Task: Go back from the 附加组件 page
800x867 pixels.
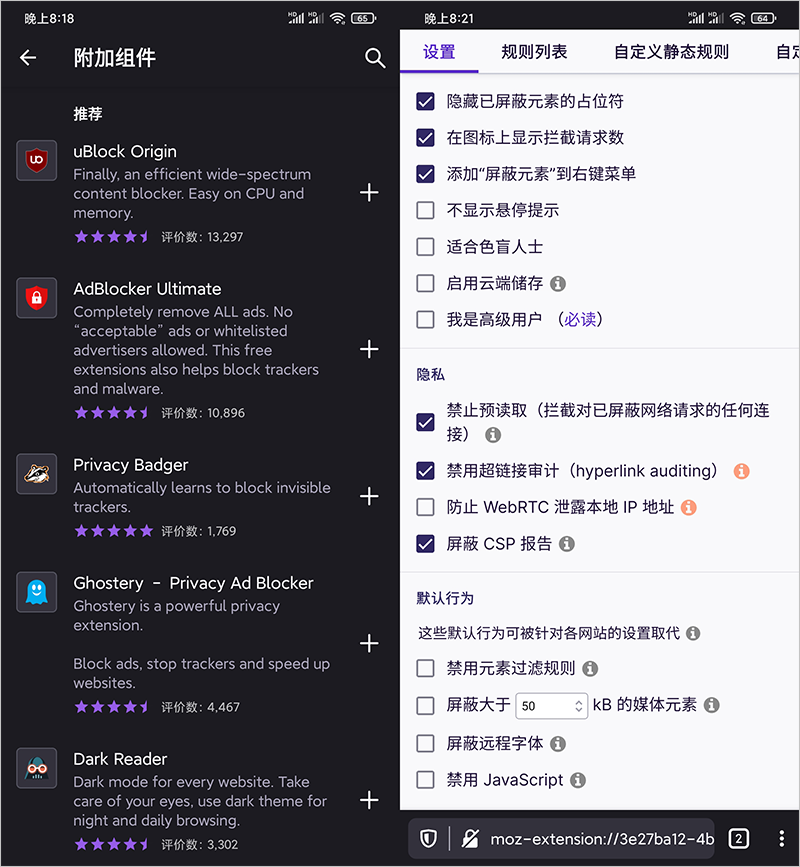Action: (28, 58)
